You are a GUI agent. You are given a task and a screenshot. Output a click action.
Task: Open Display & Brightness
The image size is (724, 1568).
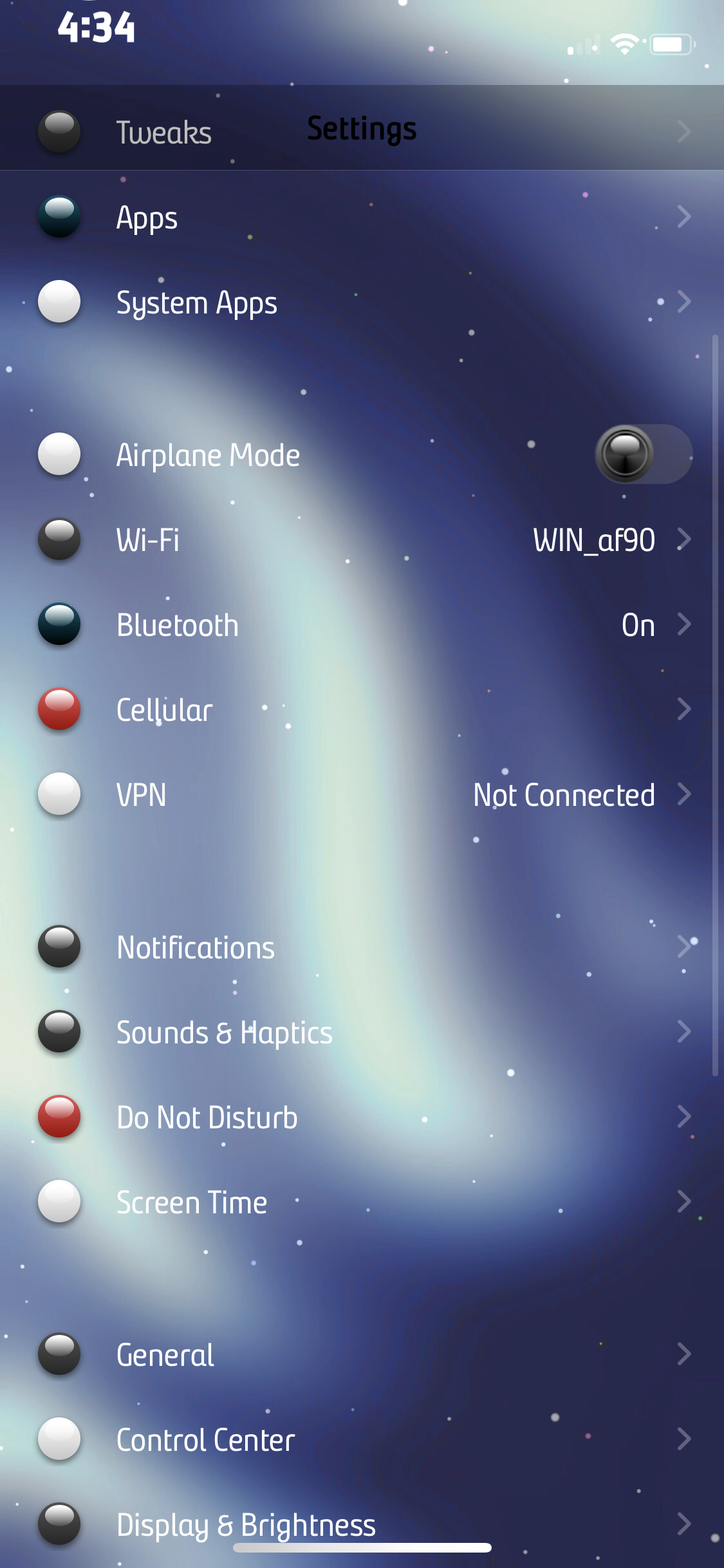pyautogui.click(x=360, y=1523)
